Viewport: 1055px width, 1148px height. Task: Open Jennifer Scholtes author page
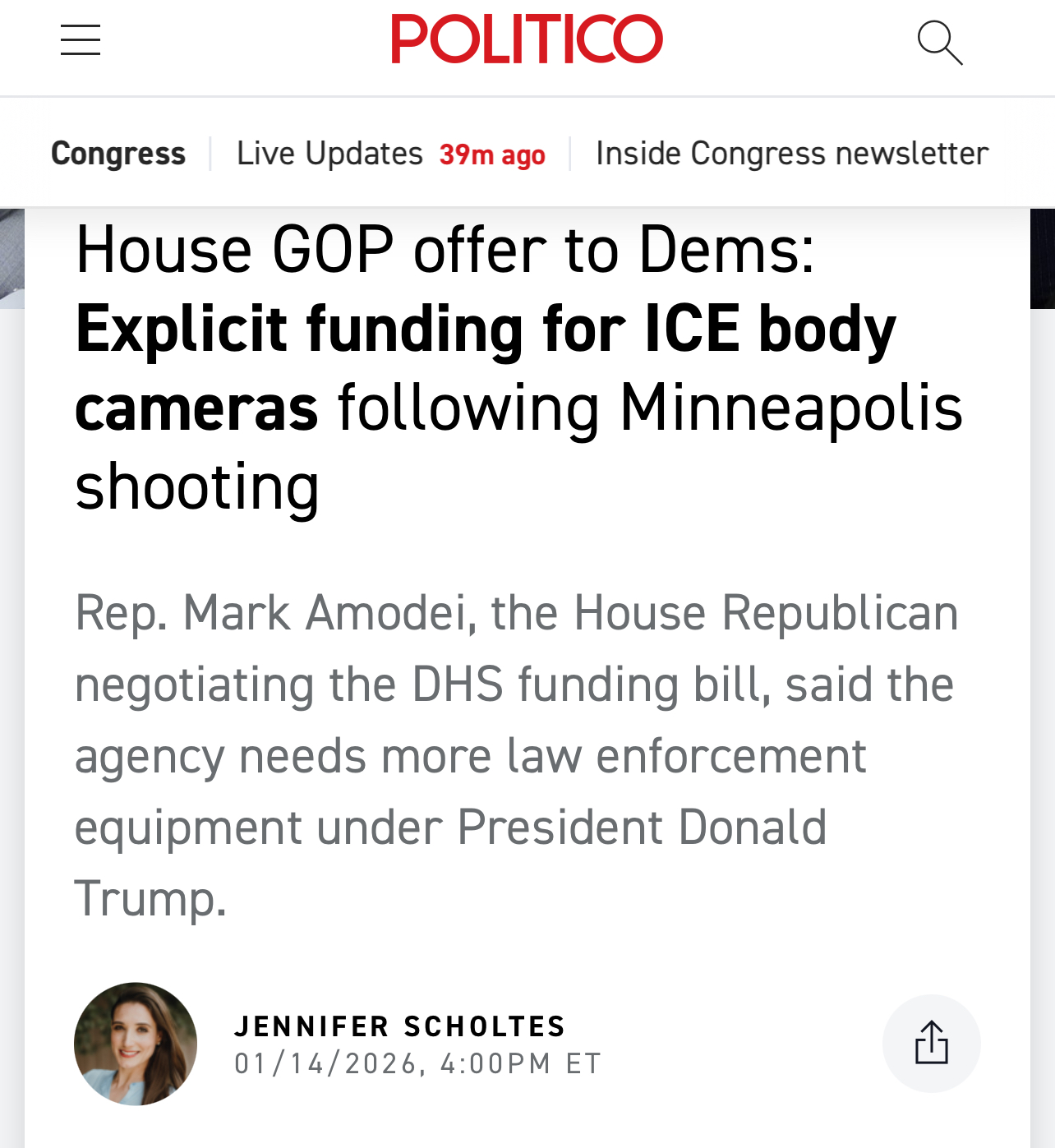[x=400, y=1026]
